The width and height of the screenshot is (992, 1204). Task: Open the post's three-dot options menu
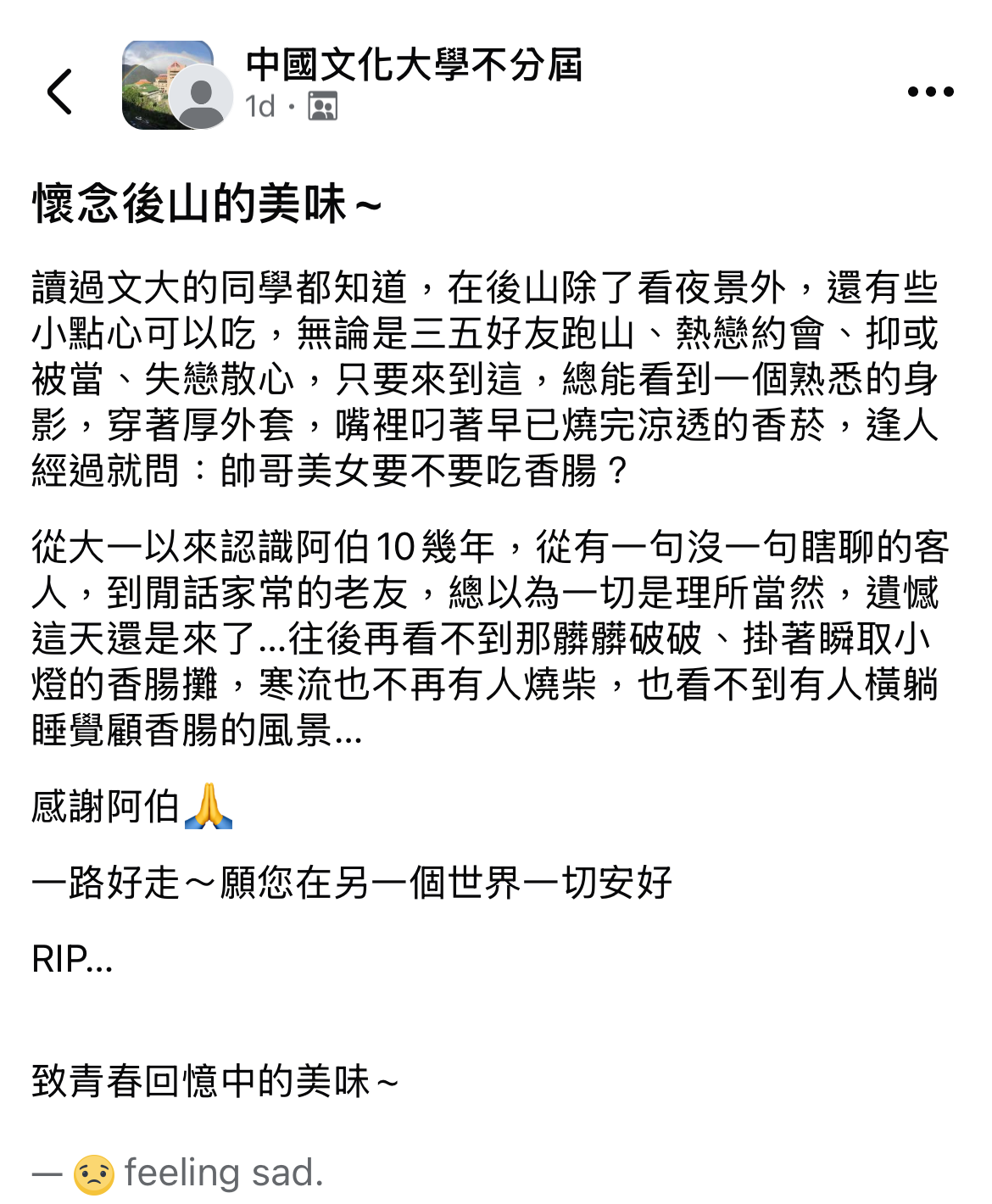click(x=930, y=92)
